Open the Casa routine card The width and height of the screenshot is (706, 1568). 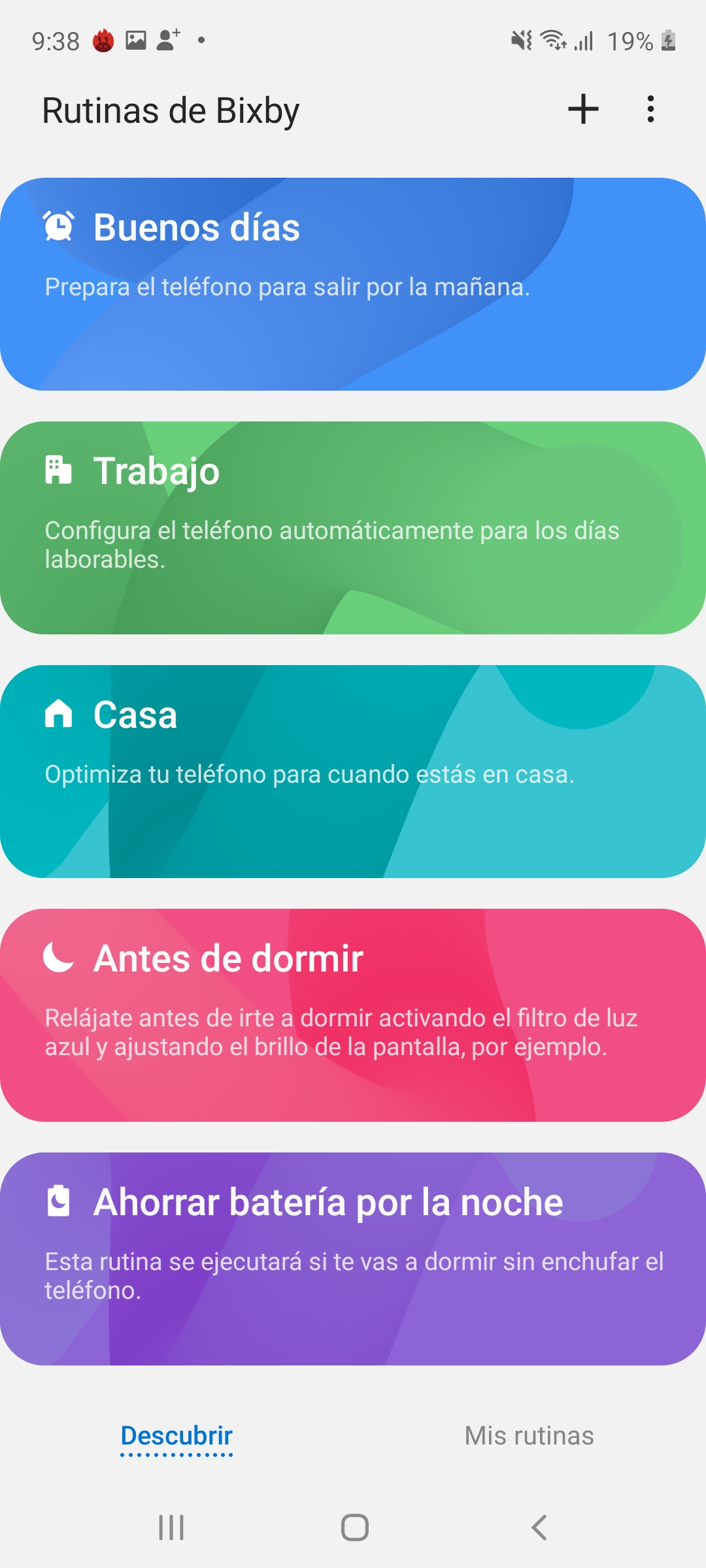[353, 772]
